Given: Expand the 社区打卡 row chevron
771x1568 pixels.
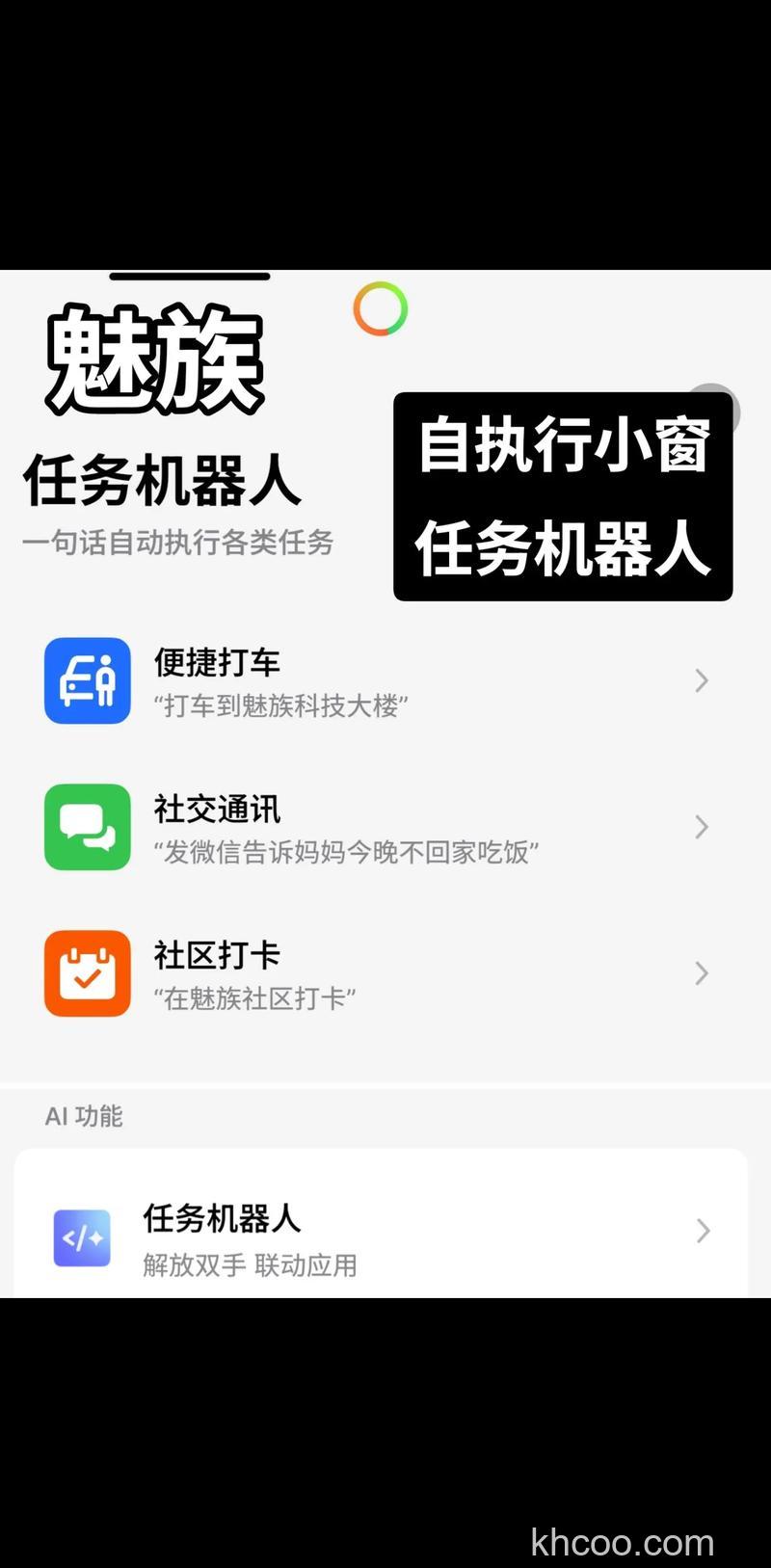Looking at the screenshot, I should (701, 973).
